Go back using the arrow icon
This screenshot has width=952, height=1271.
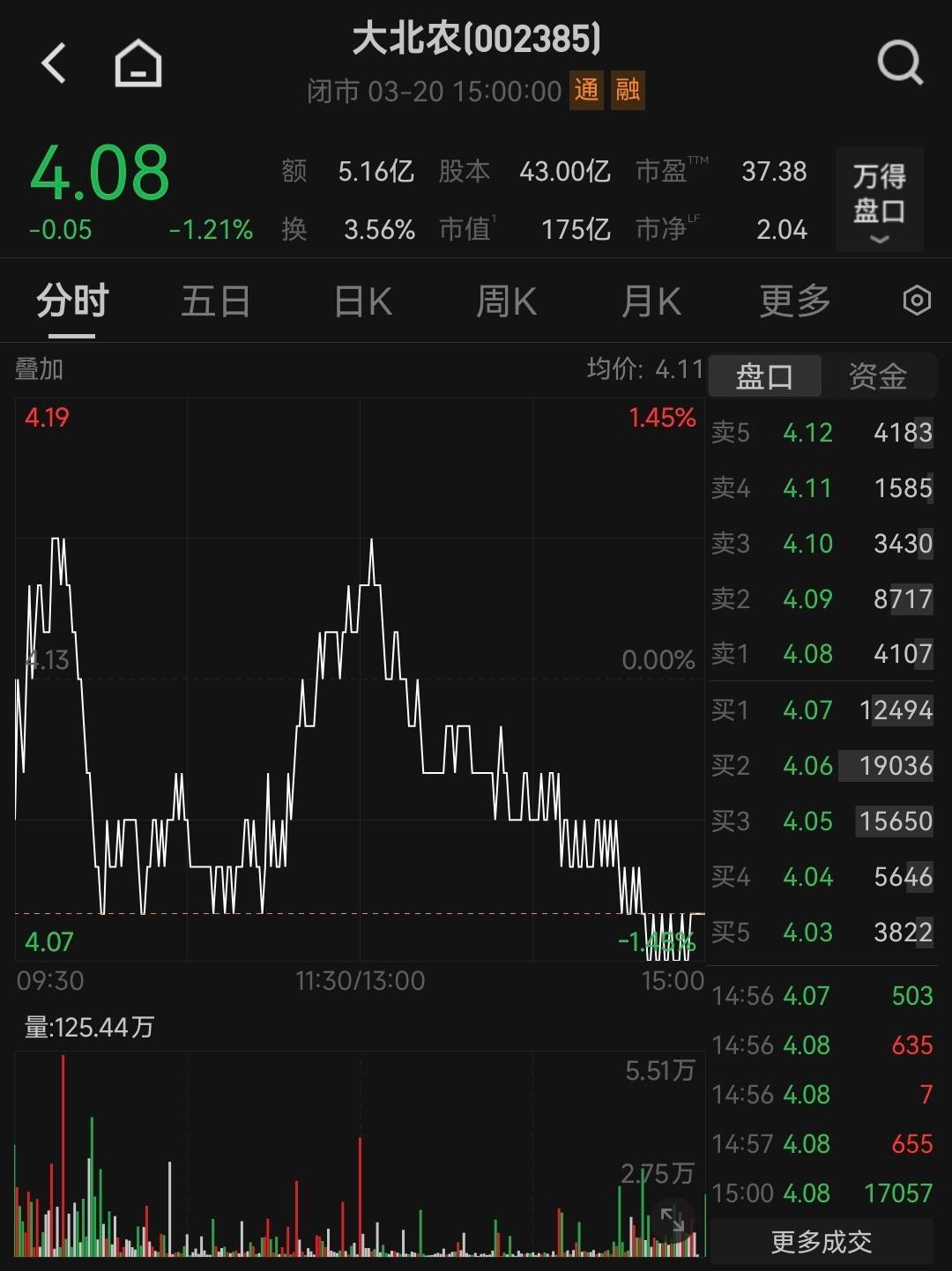click(x=55, y=63)
